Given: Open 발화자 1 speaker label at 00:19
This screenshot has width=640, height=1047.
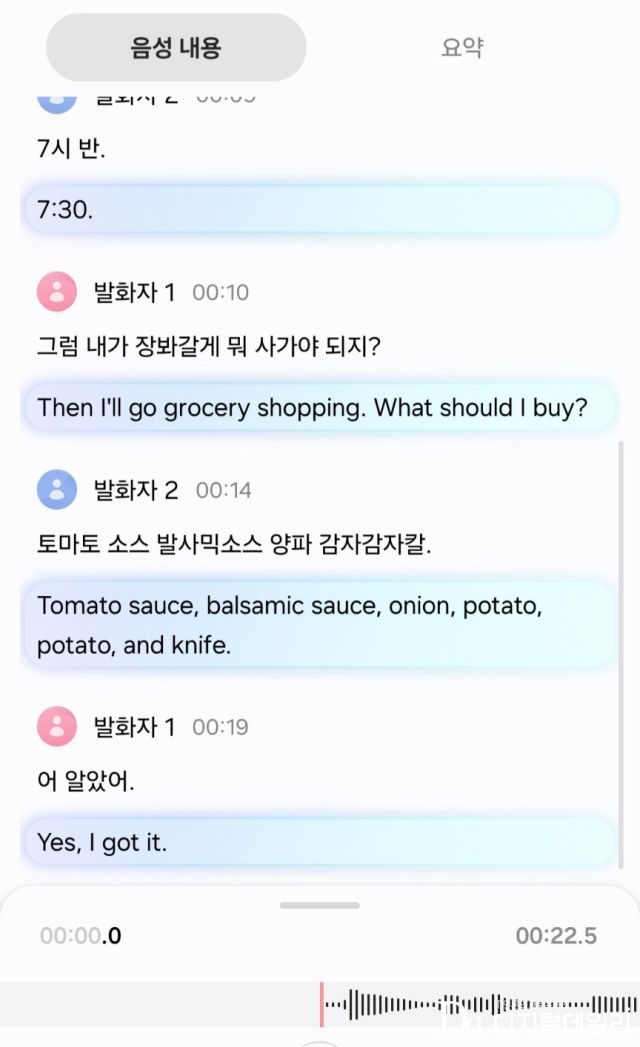Looking at the screenshot, I should pos(133,727).
